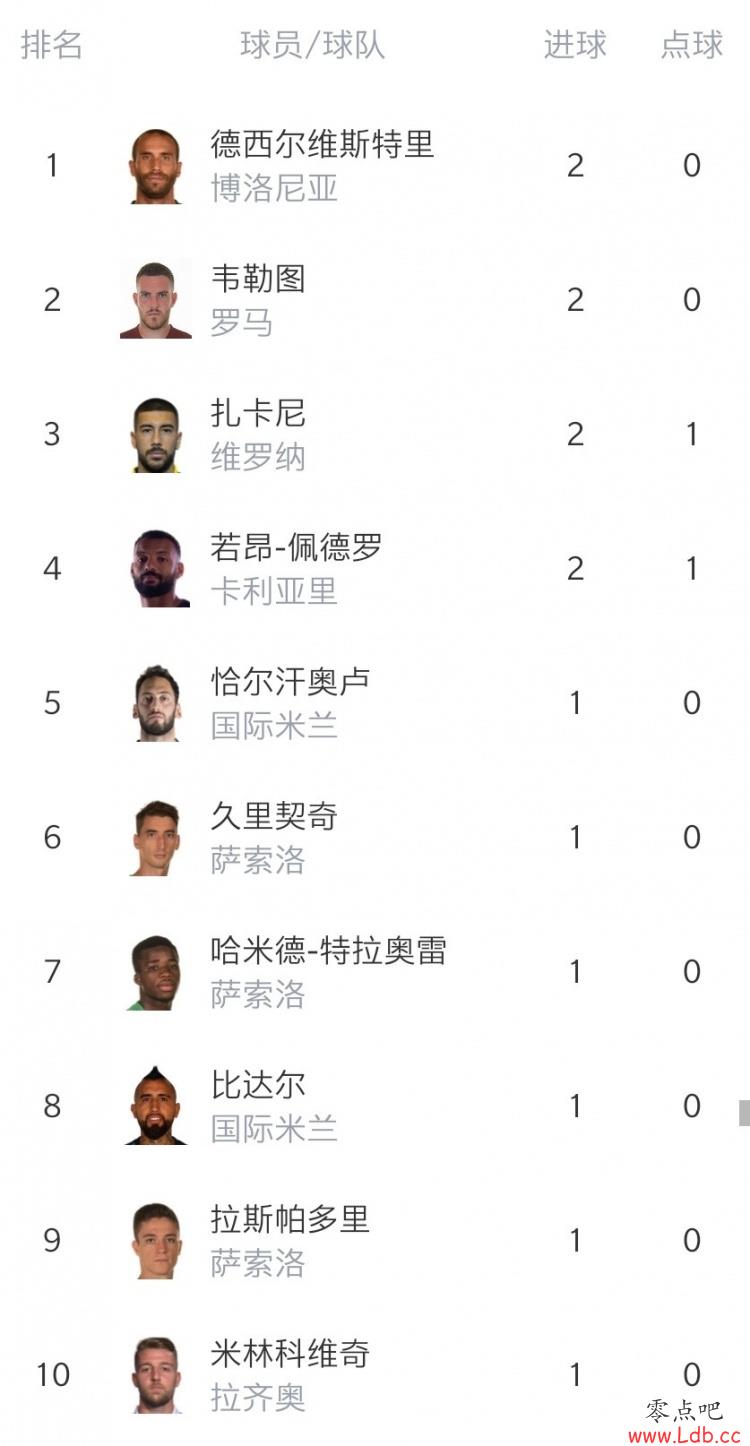The image size is (750, 1446).
Task: Open 德西尔维斯特里 player row
Action: pyautogui.click(x=375, y=166)
